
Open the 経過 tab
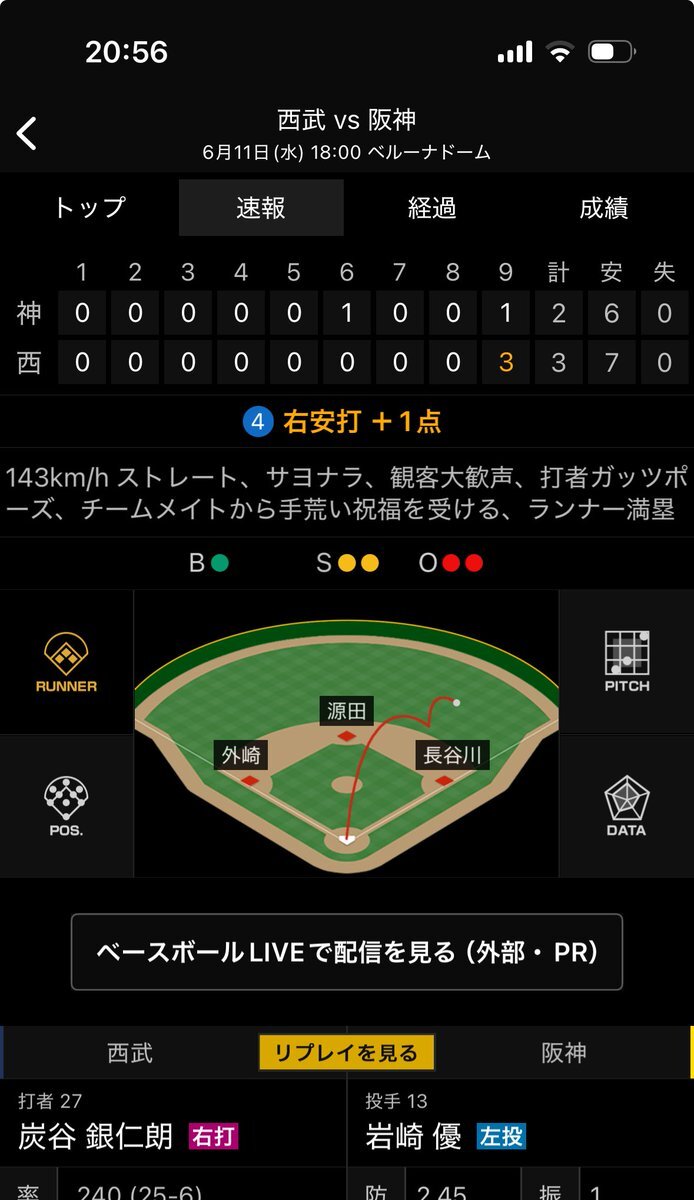[x=432, y=208]
